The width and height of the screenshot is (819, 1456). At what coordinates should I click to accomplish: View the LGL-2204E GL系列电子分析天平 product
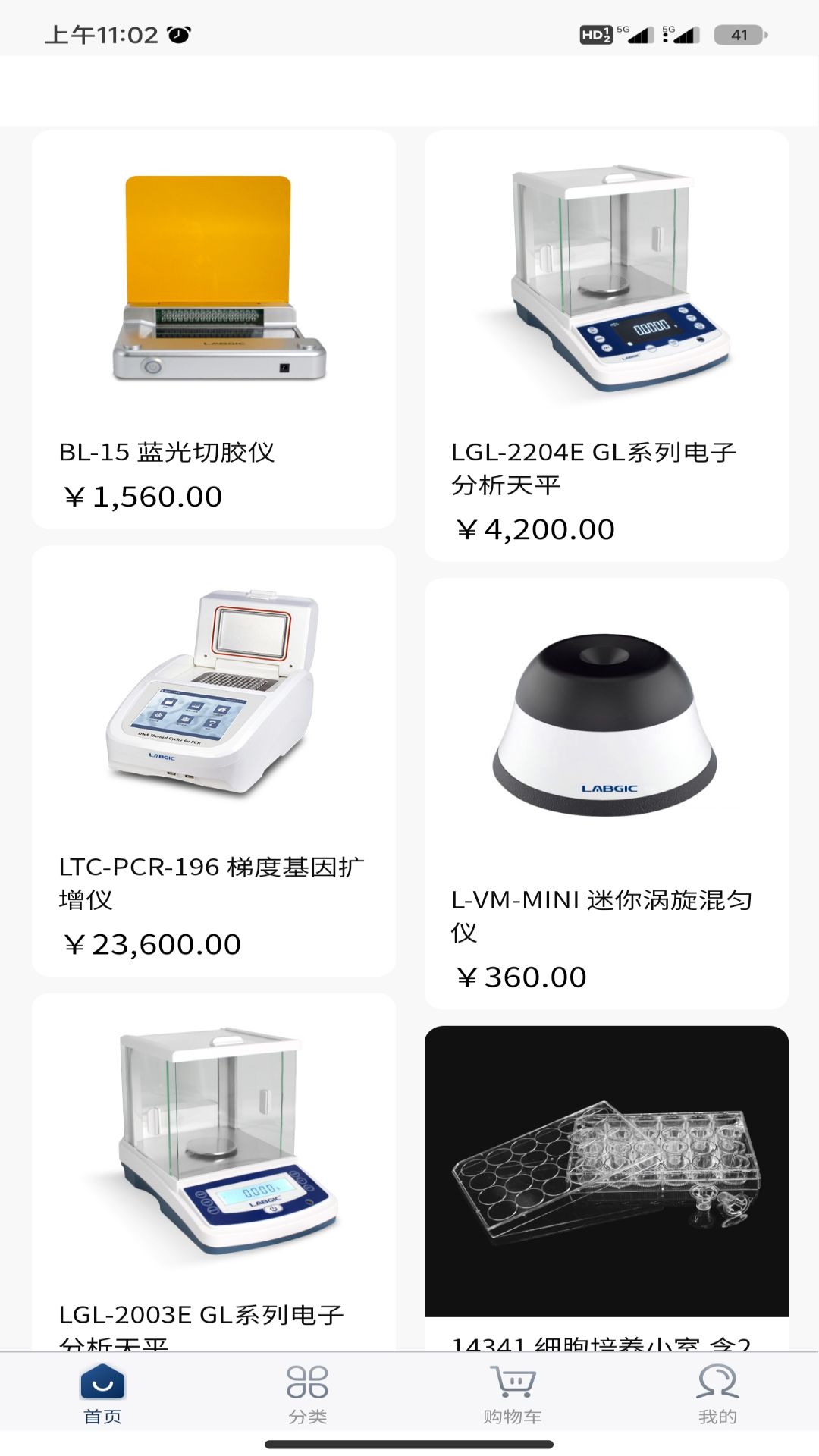pos(606,346)
